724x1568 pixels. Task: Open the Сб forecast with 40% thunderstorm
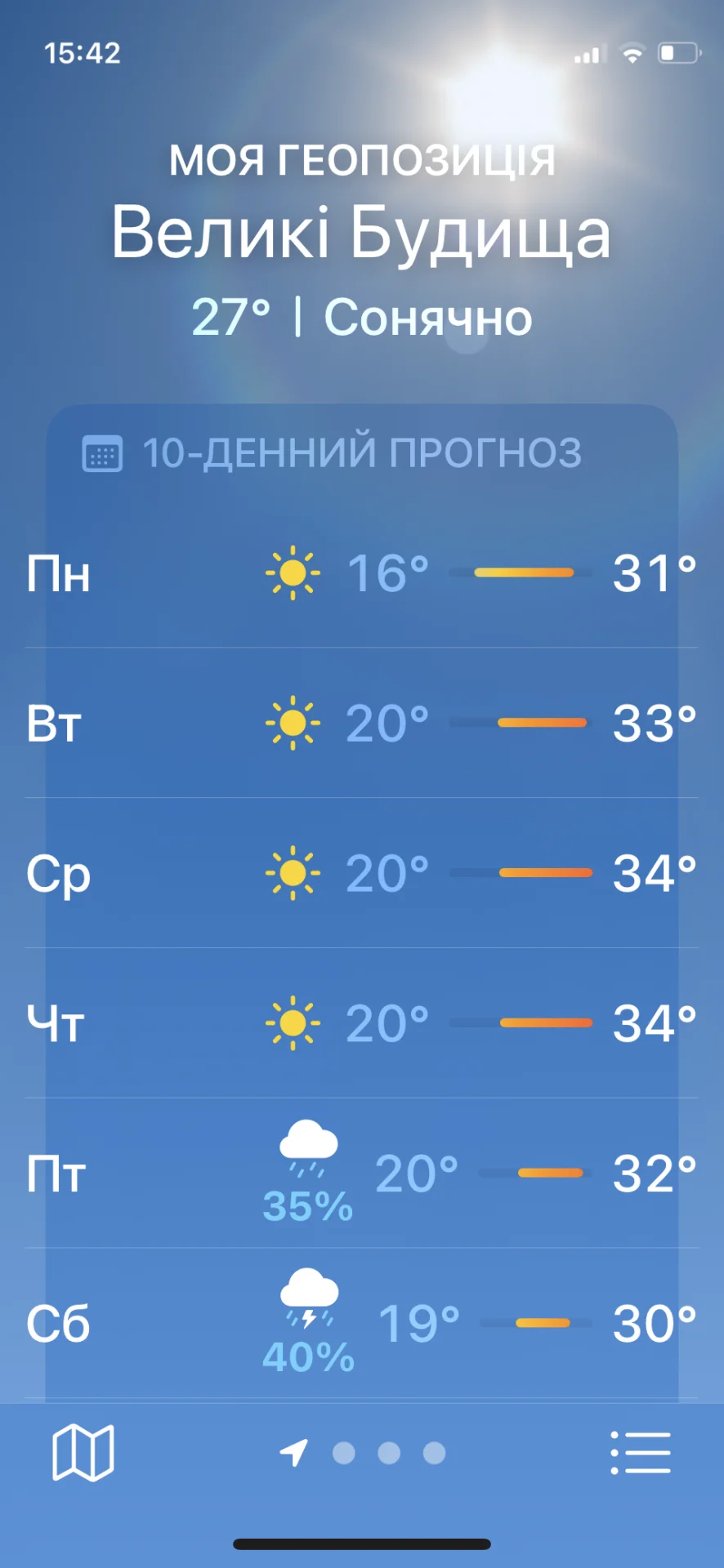361,1323
